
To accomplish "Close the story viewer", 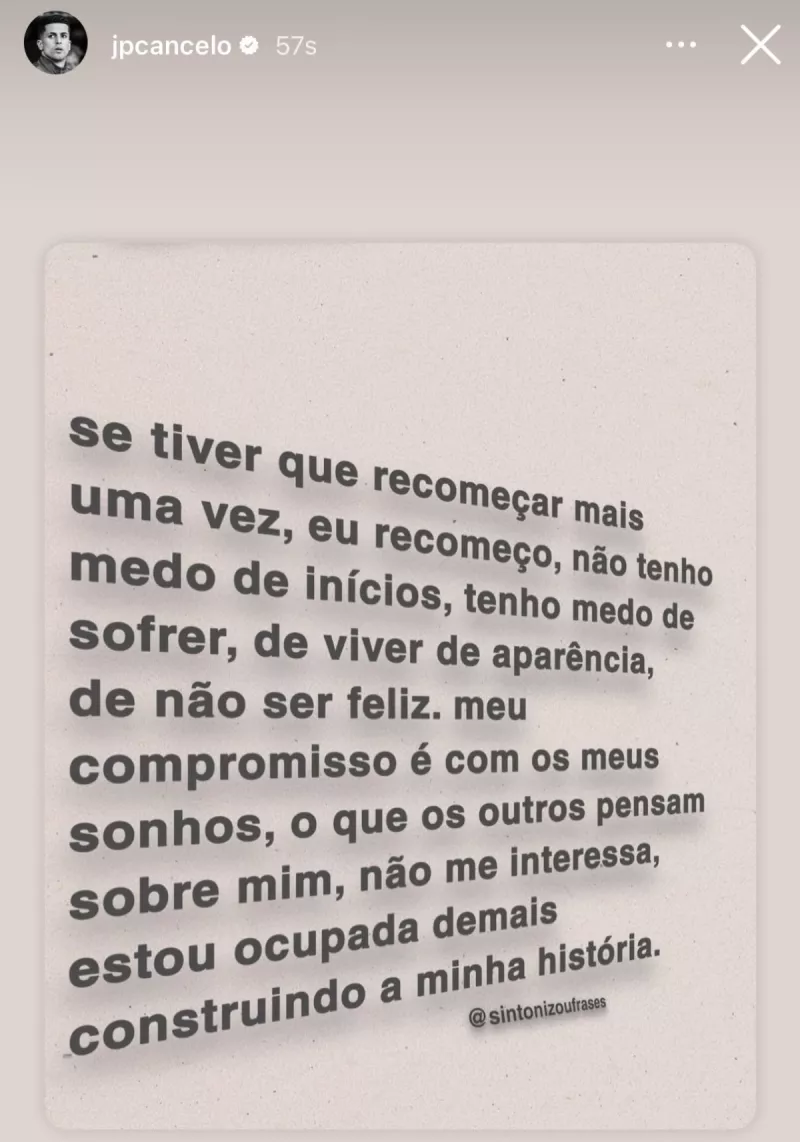I will [x=760, y=45].
